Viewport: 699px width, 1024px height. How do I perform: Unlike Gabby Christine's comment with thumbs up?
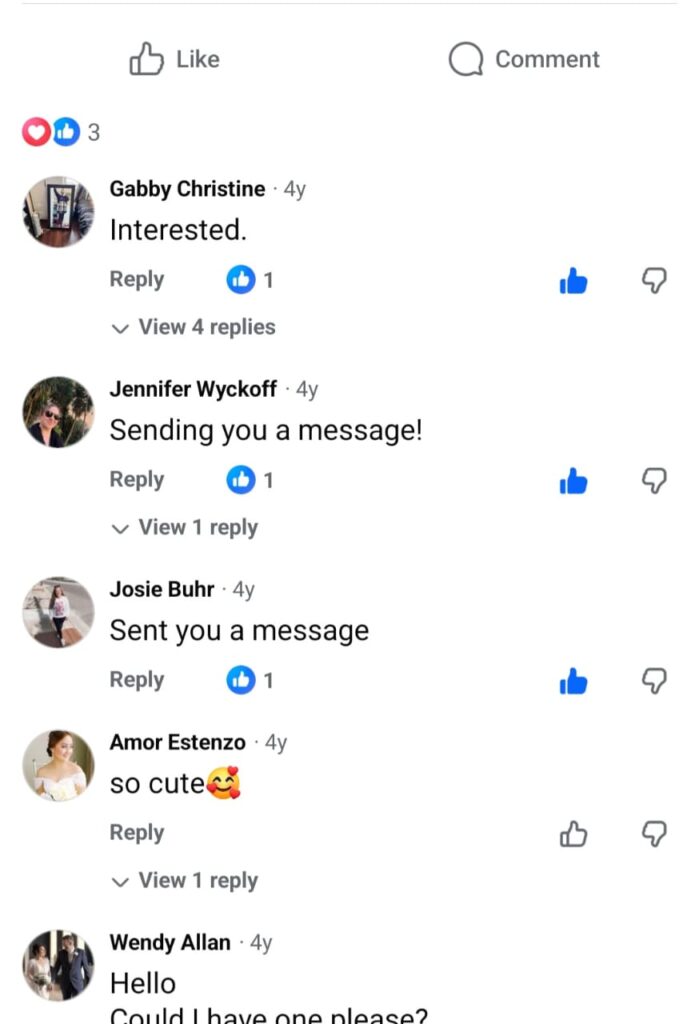573,282
